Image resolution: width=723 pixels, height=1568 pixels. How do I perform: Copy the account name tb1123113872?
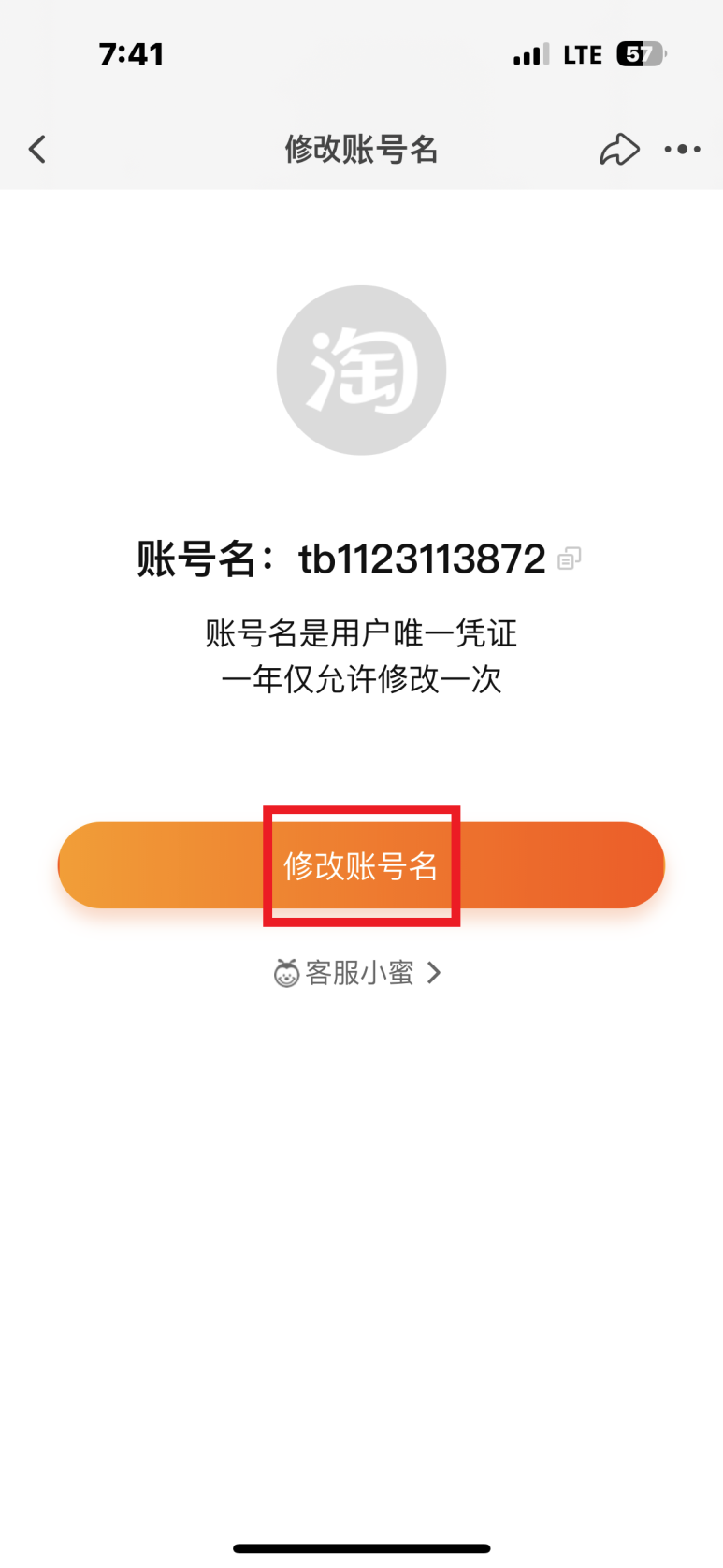tap(570, 559)
